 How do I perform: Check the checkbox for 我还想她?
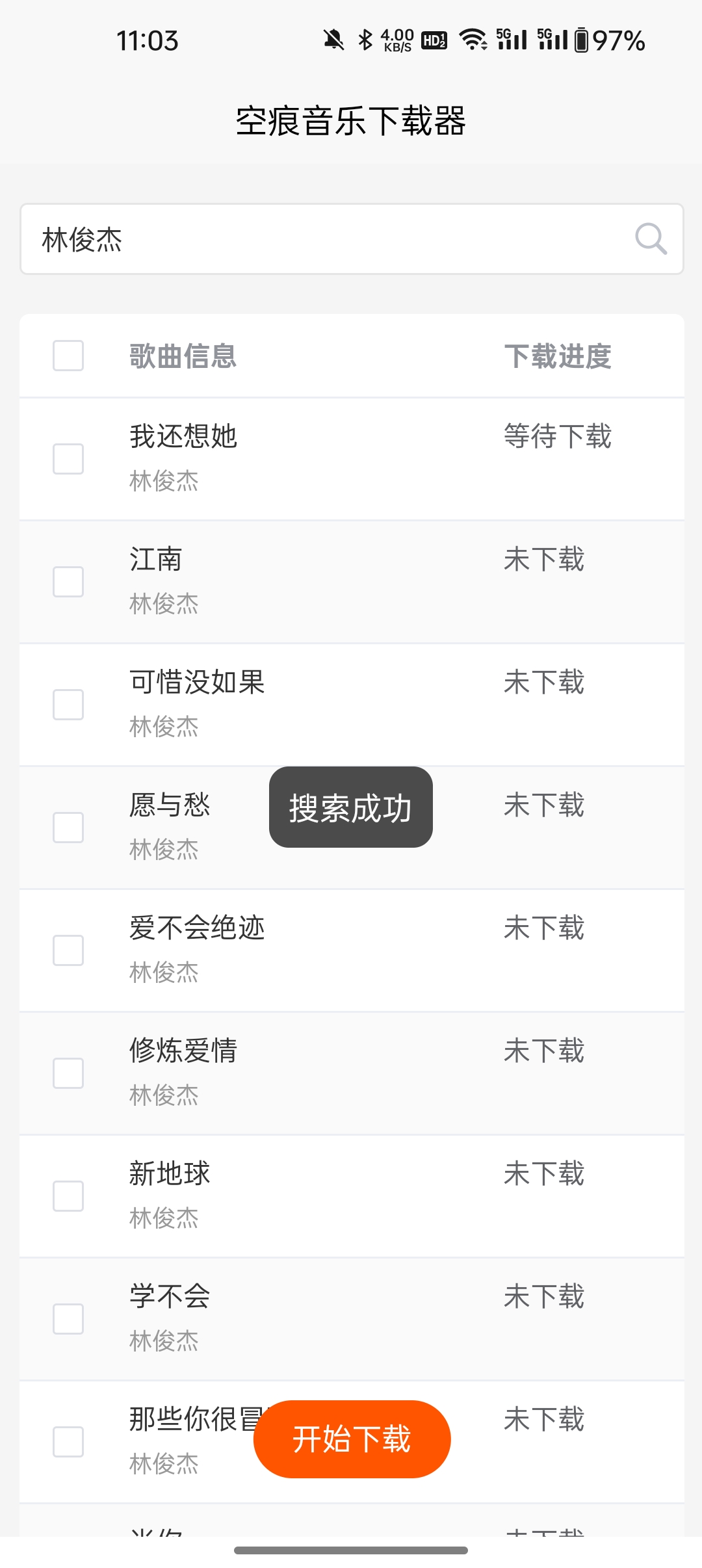click(x=68, y=458)
